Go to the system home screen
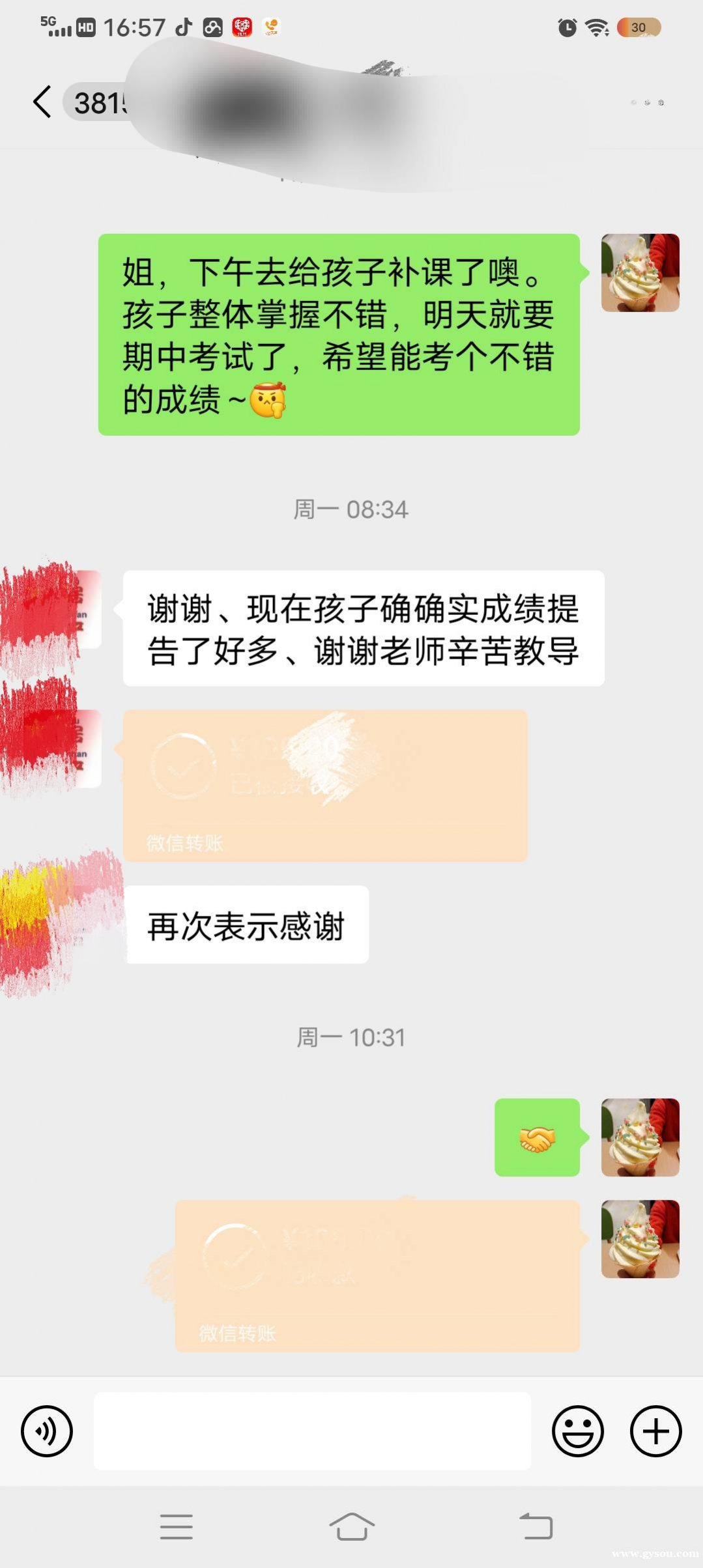703x1568 pixels. click(x=352, y=1526)
